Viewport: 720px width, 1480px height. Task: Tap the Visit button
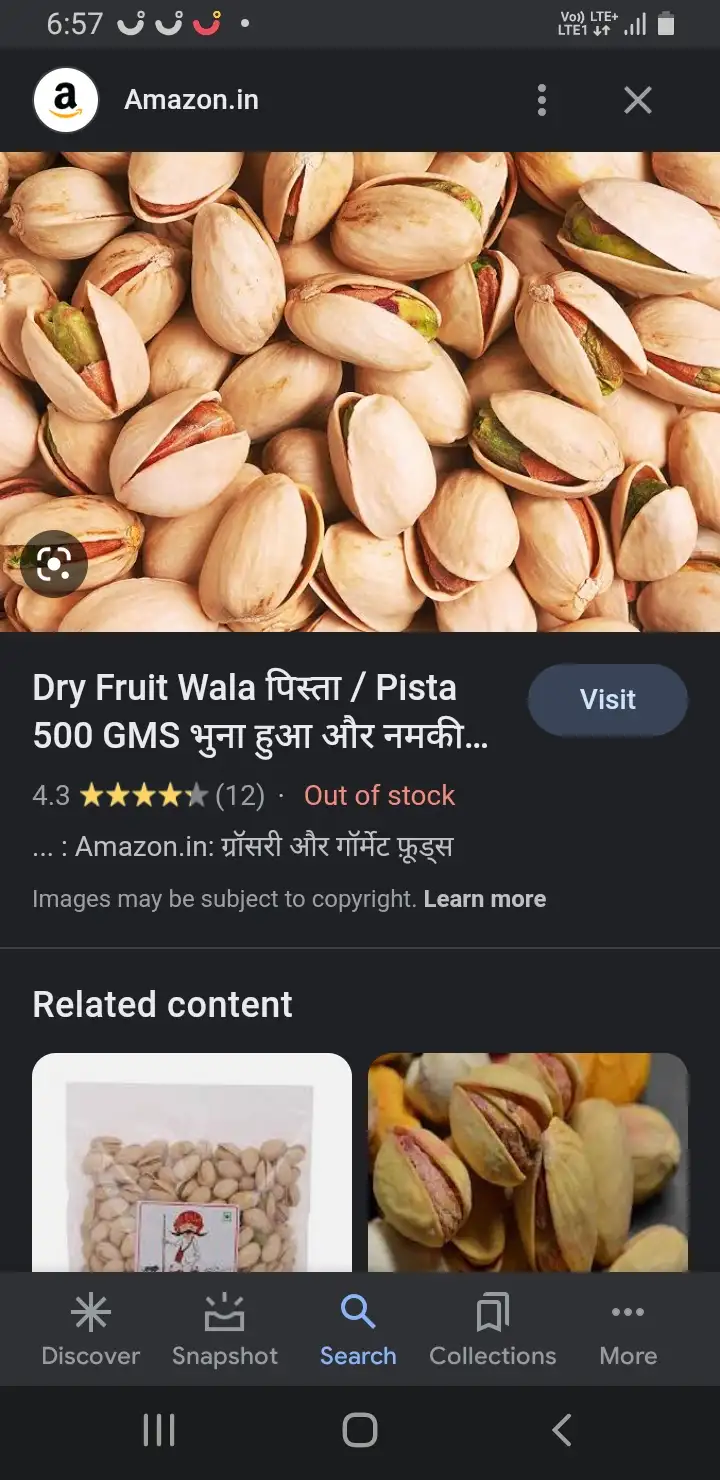tap(607, 700)
